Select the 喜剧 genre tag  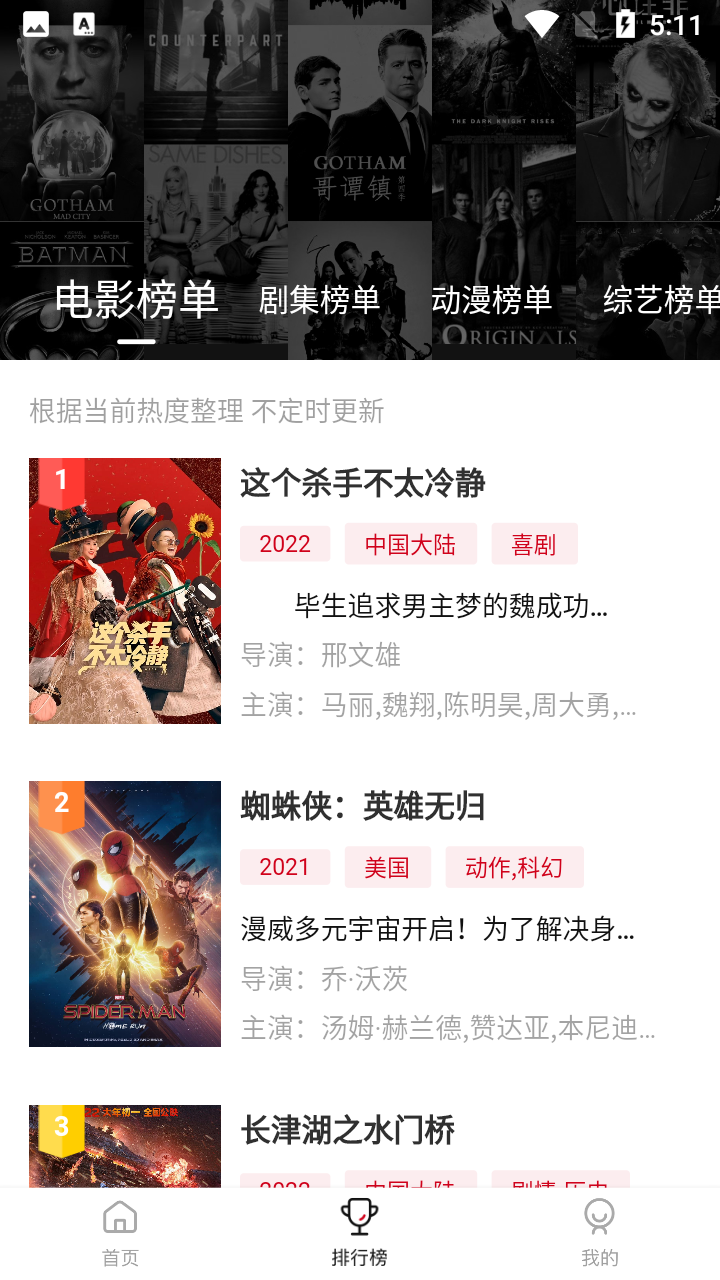[x=535, y=543]
